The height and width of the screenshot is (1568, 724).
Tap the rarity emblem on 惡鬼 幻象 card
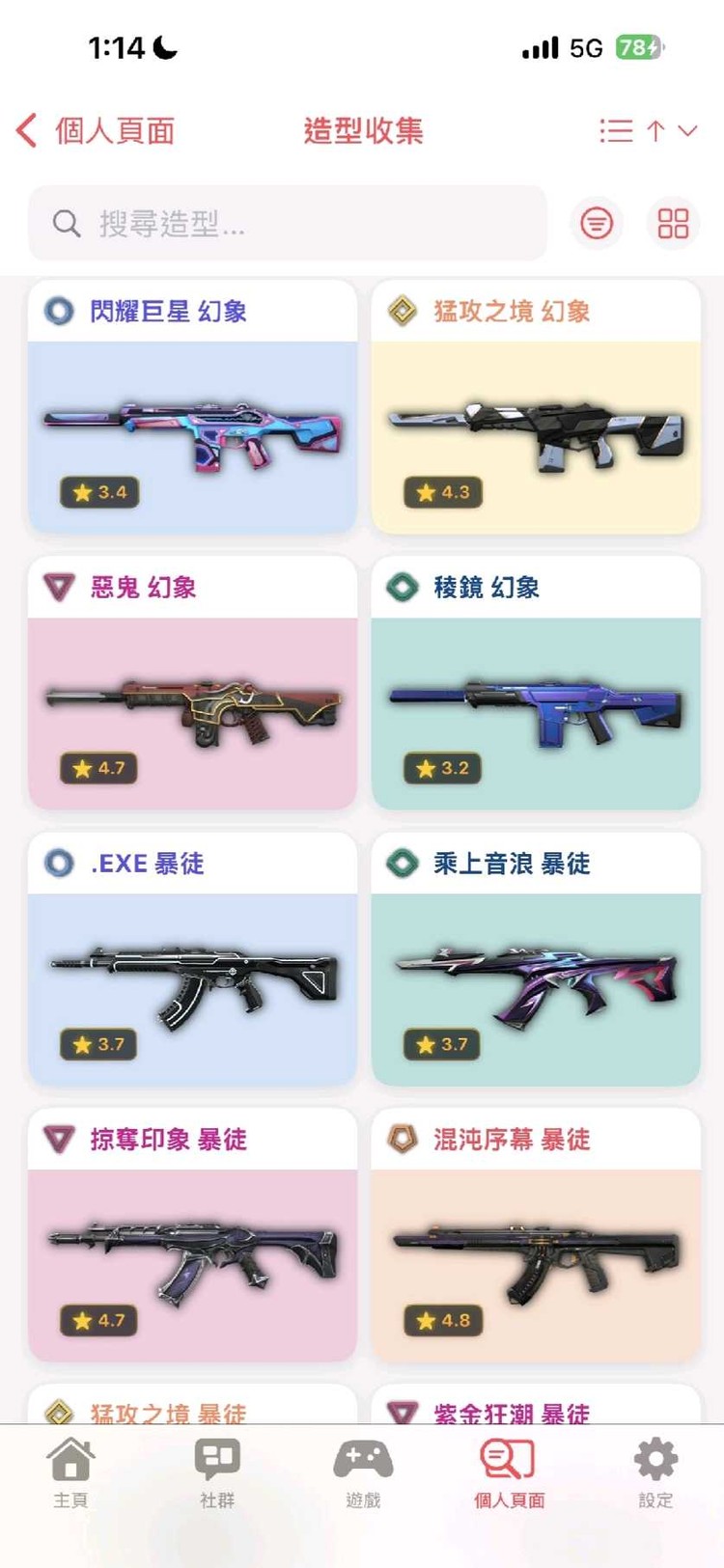(60, 588)
